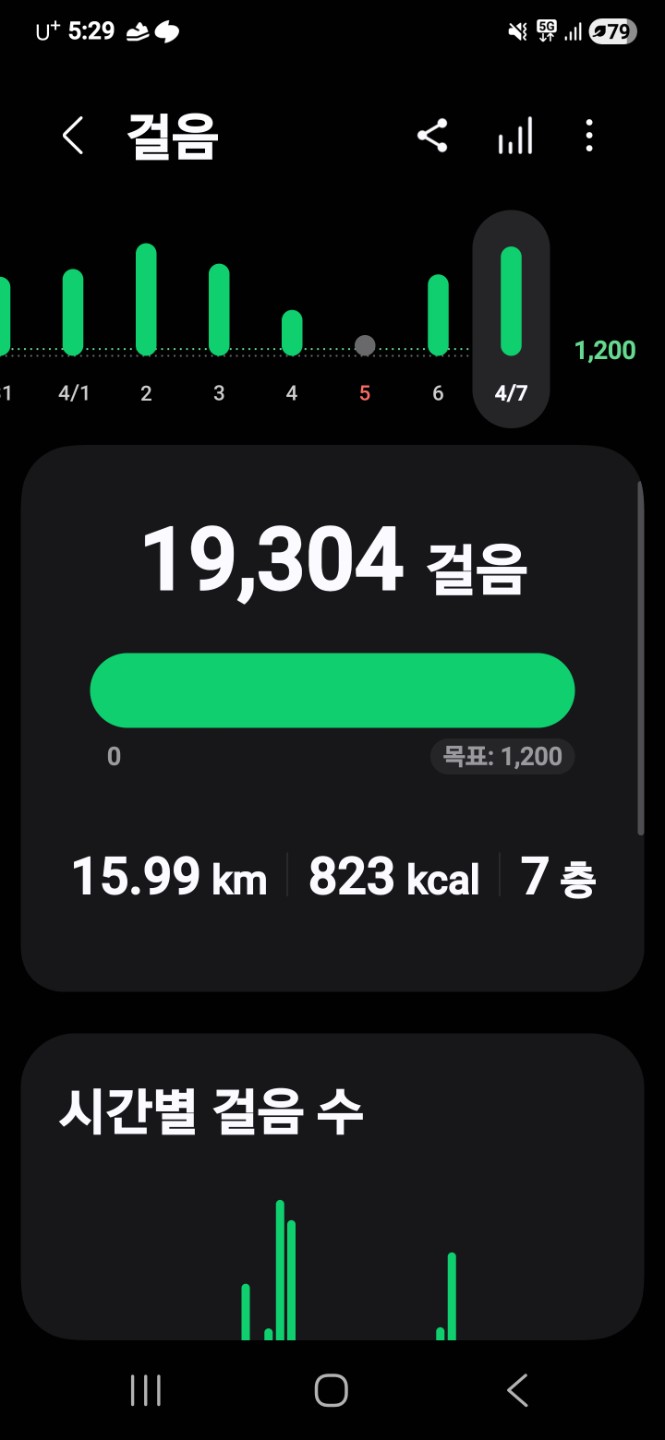Select the 4/1 bar in the chart

73,312
